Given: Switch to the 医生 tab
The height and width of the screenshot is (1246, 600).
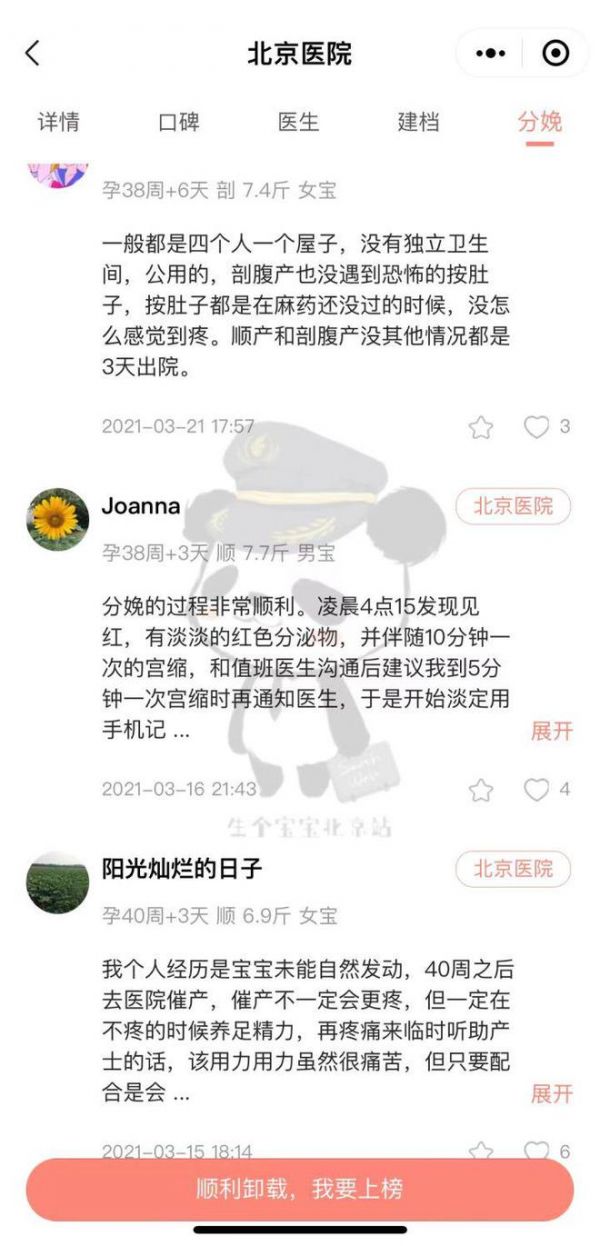Looking at the screenshot, I should [299, 122].
